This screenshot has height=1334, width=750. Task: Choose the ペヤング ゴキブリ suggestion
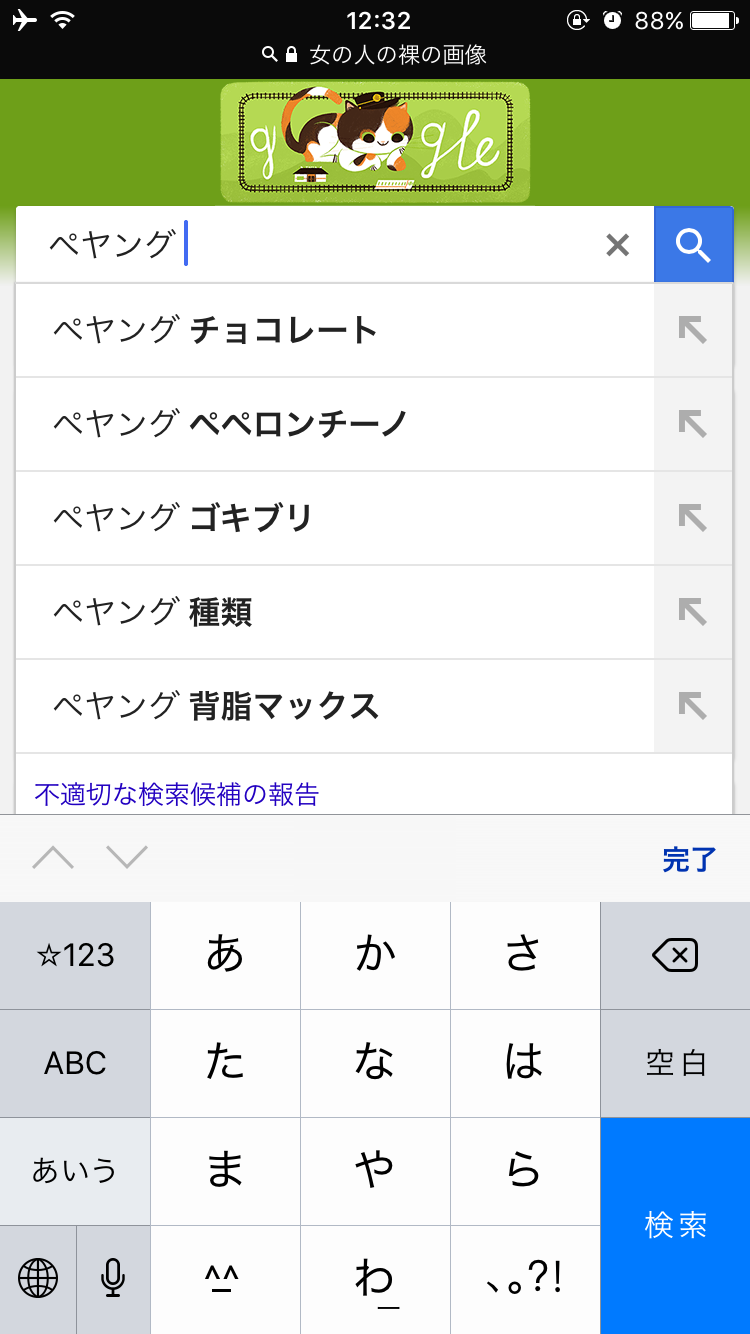[335, 519]
